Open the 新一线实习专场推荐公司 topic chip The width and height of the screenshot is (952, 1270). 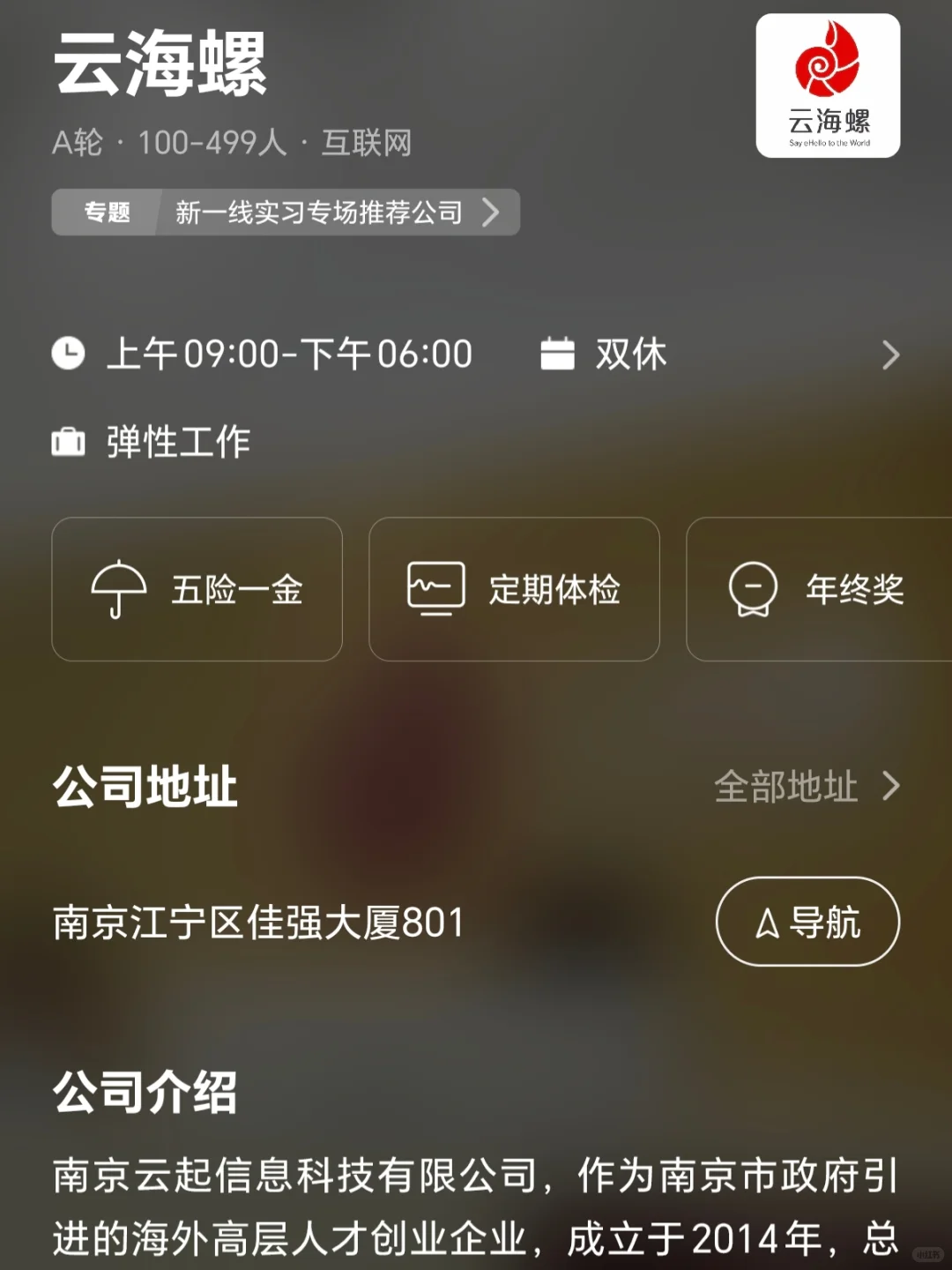click(x=286, y=213)
